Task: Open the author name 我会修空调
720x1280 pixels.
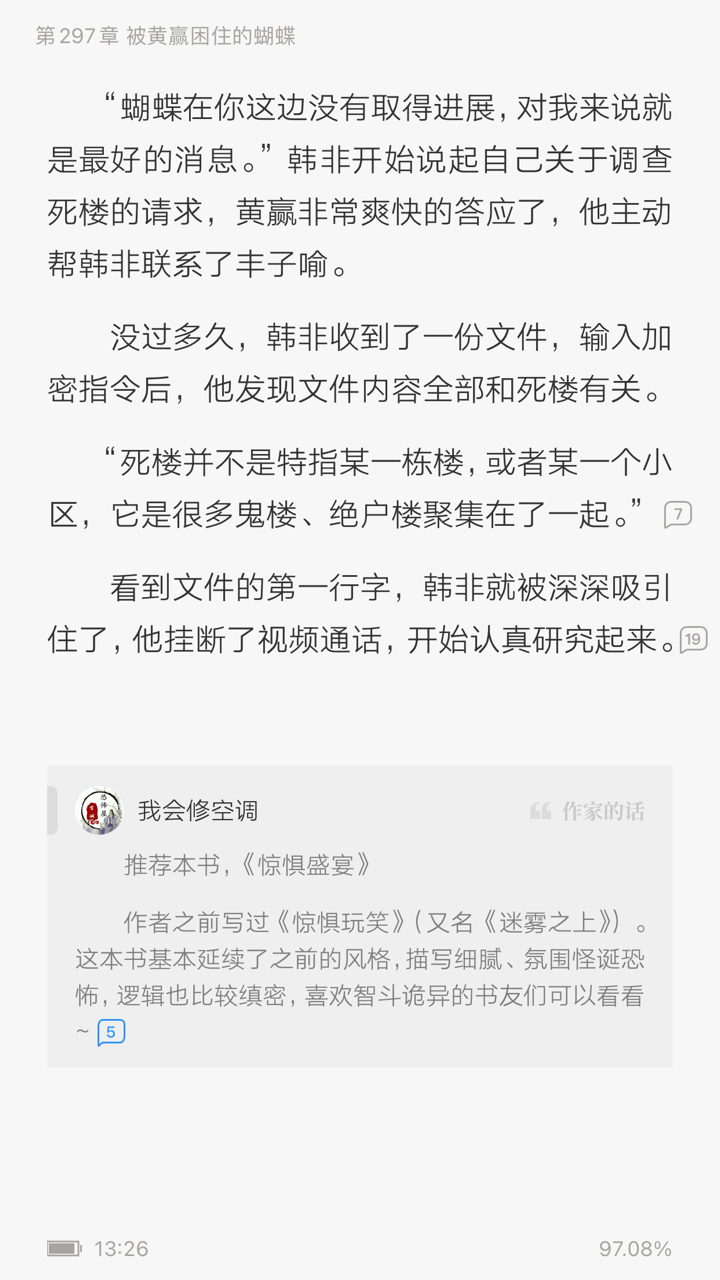Action: pos(198,811)
